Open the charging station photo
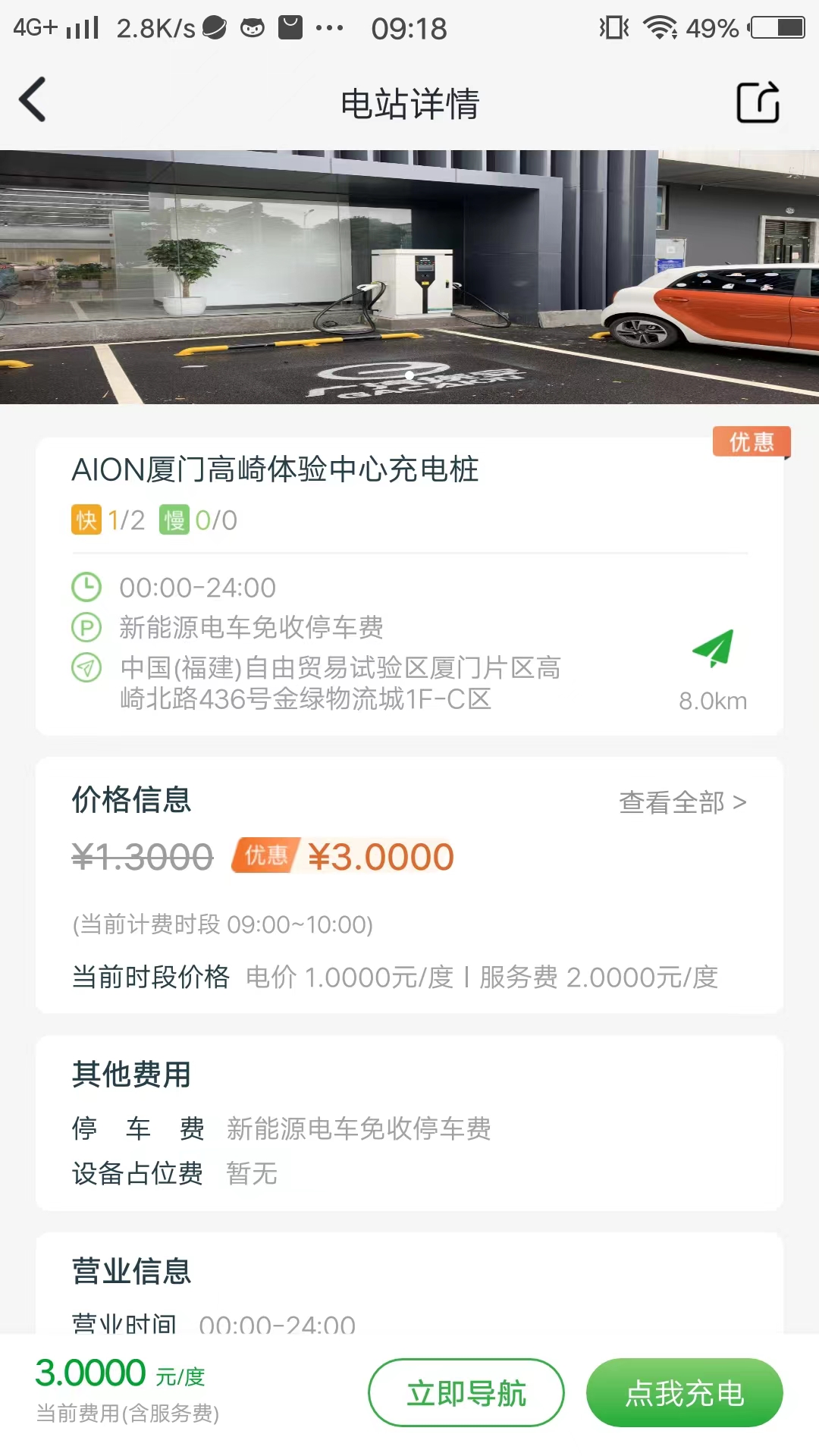Image resolution: width=819 pixels, height=1456 pixels. click(409, 277)
